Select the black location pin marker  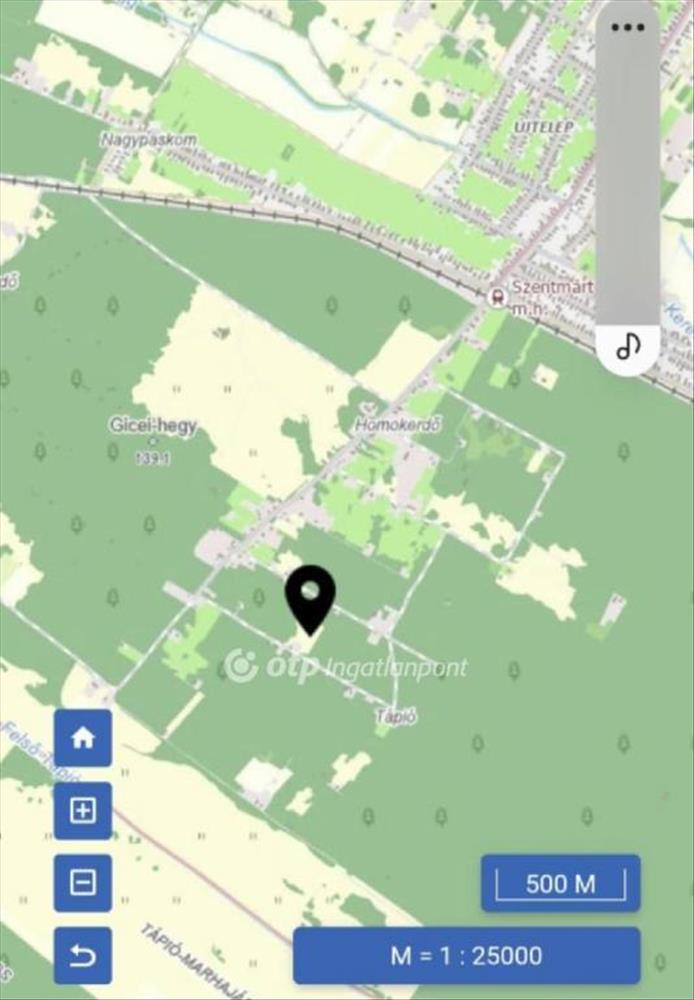pos(311,596)
